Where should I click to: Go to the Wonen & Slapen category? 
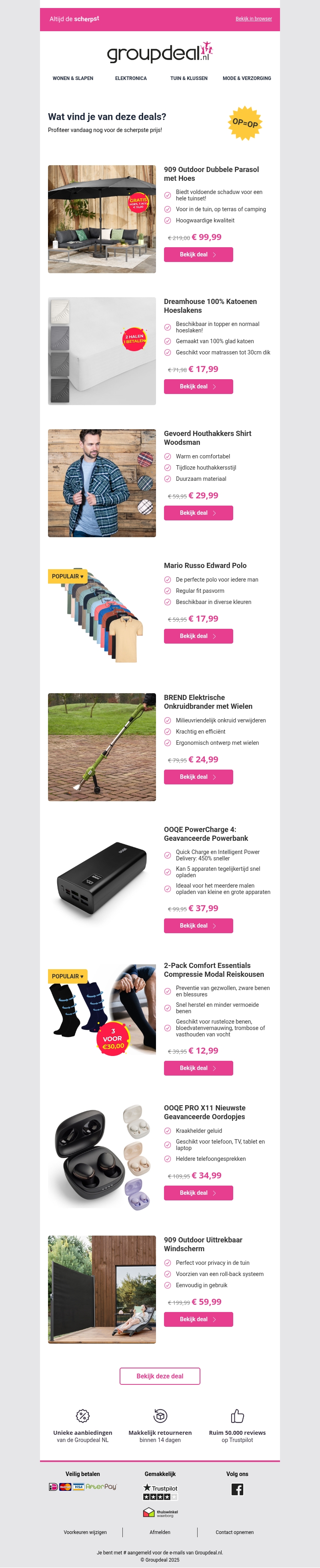pos(73,78)
